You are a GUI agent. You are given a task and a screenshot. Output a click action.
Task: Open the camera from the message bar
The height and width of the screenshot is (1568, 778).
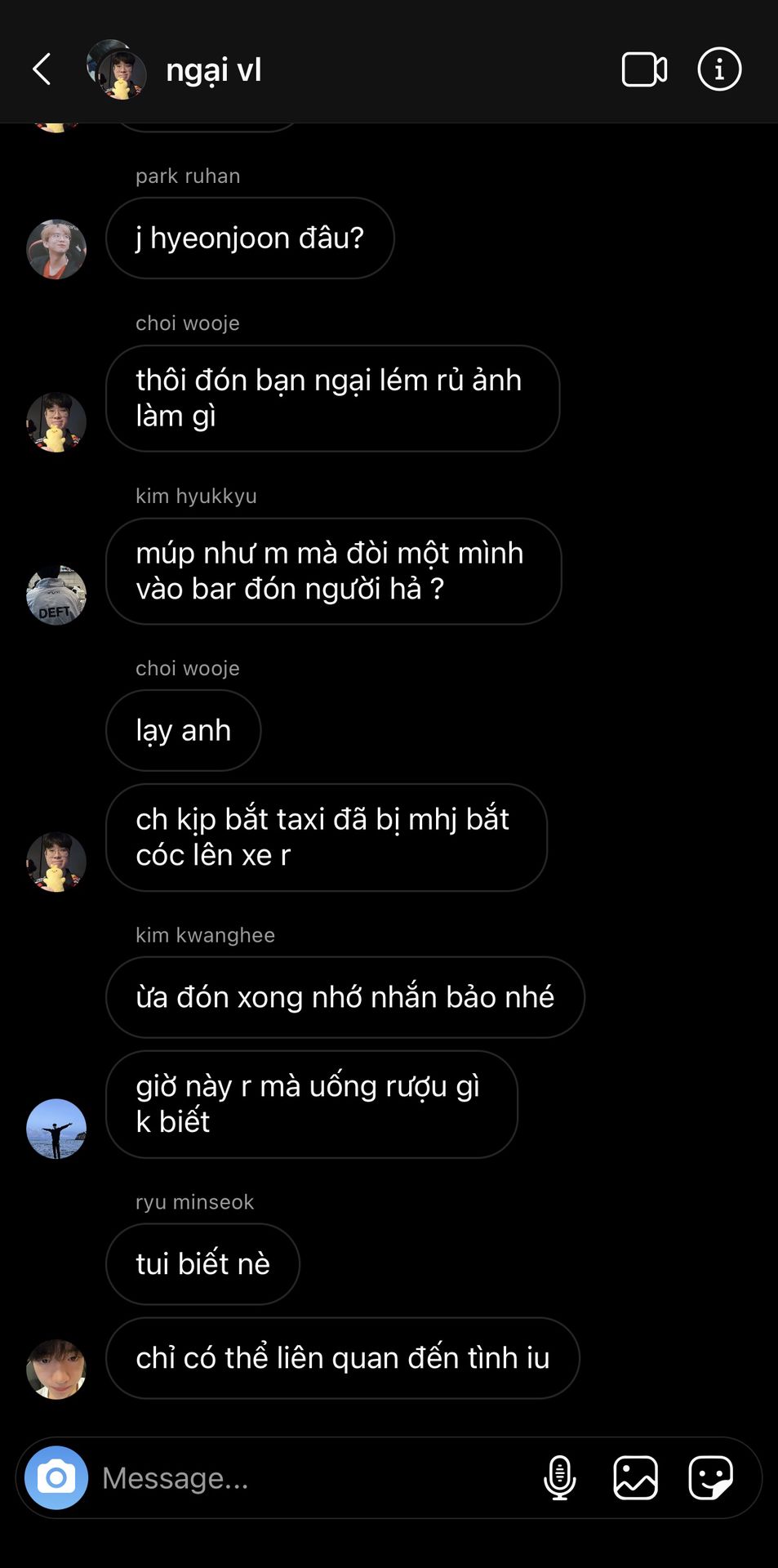(56, 1477)
